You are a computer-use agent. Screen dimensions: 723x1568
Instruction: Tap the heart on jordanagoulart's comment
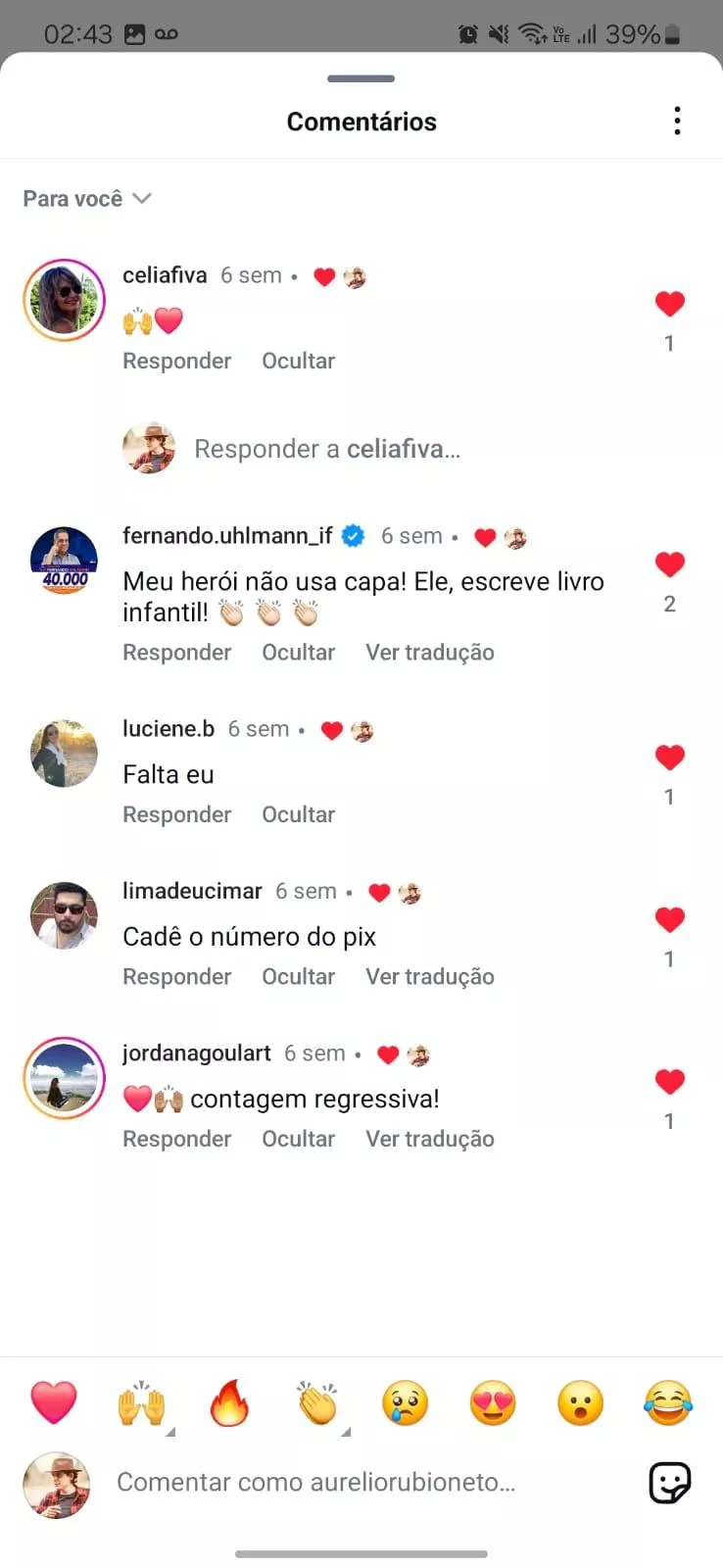point(669,1082)
